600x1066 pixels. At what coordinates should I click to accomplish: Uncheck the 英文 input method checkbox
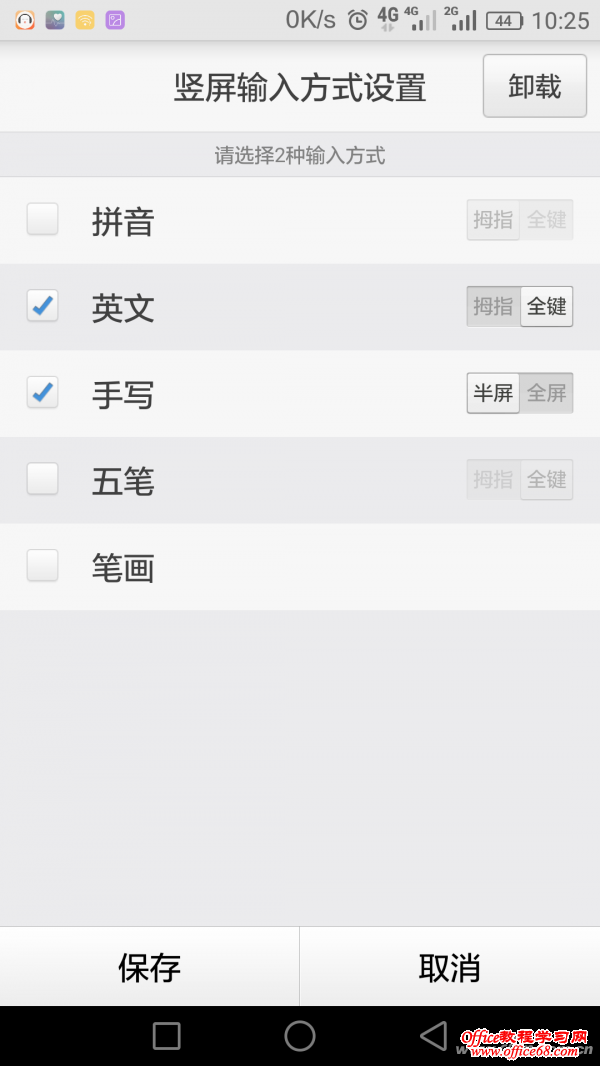(42, 306)
